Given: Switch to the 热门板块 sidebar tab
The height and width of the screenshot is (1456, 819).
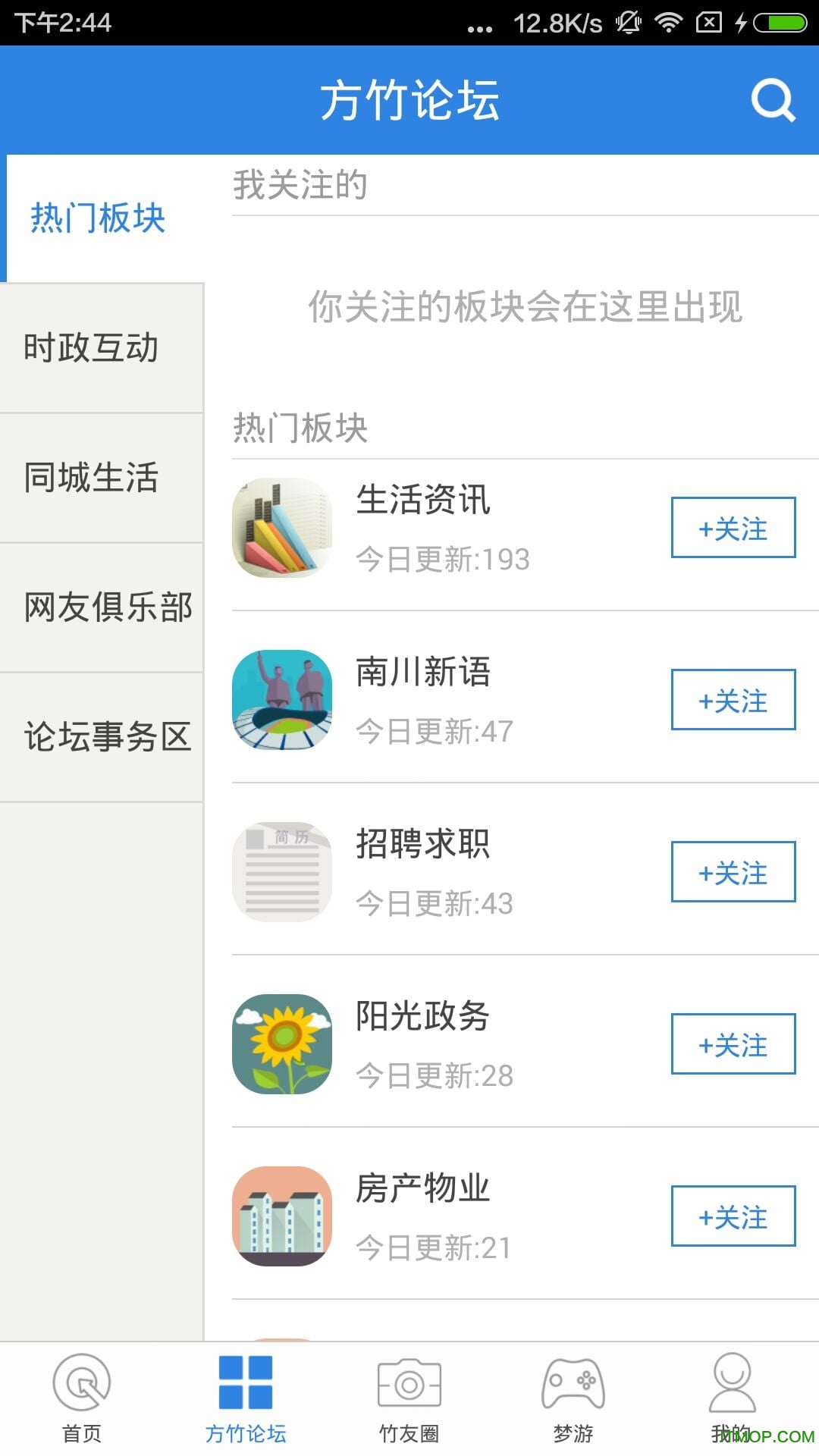Looking at the screenshot, I should (x=97, y=216).
